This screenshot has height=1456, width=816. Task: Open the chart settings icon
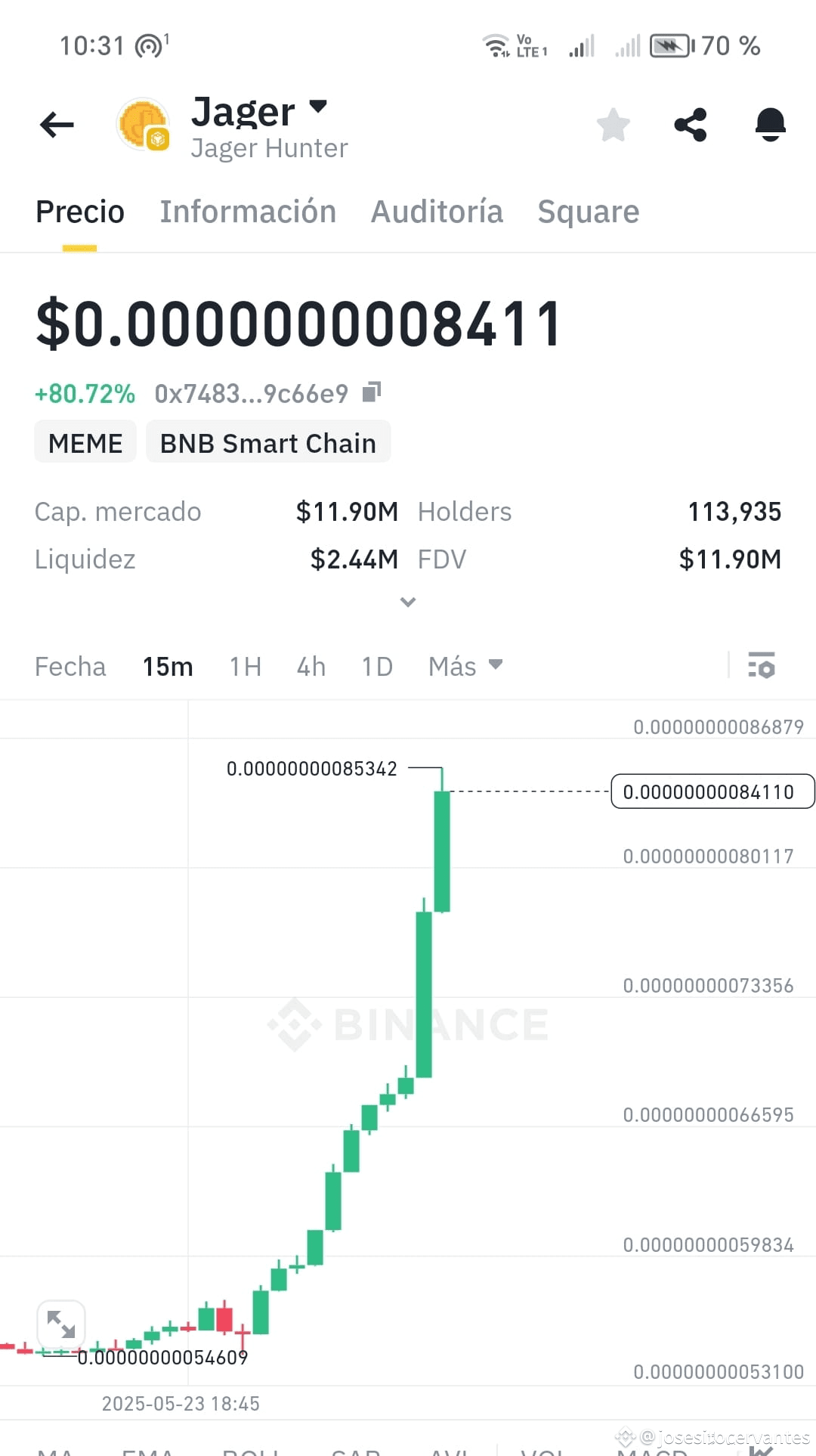point(762,665)
